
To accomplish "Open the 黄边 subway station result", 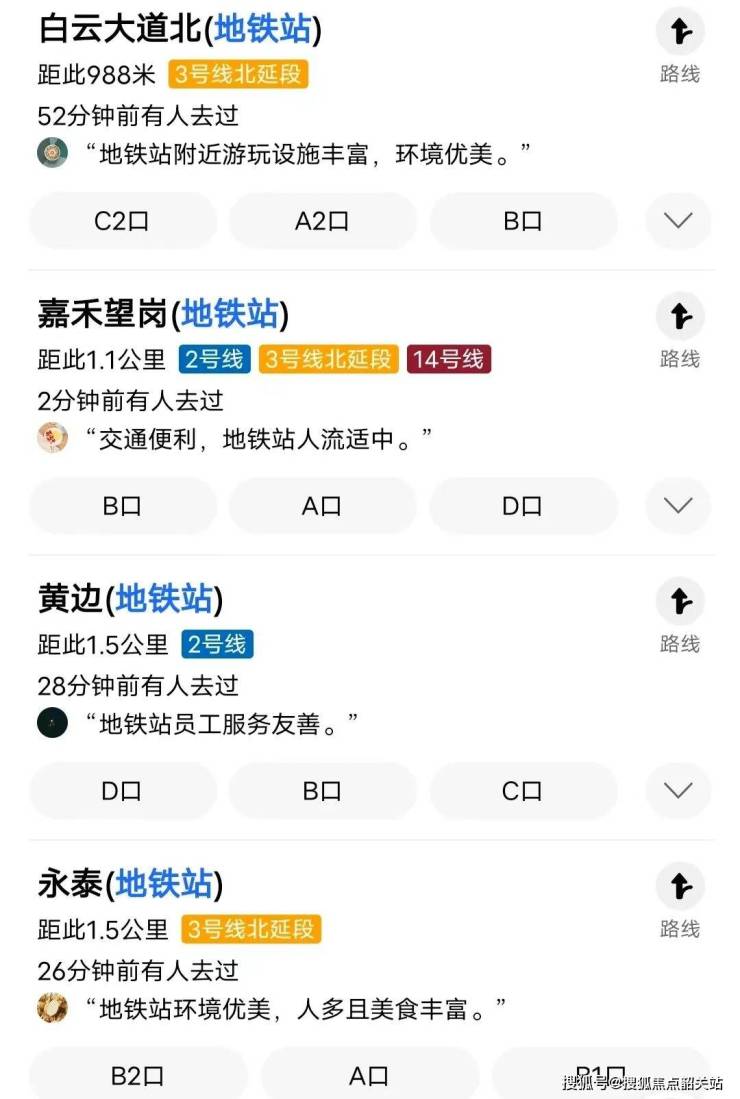I will tap(130, 600).
